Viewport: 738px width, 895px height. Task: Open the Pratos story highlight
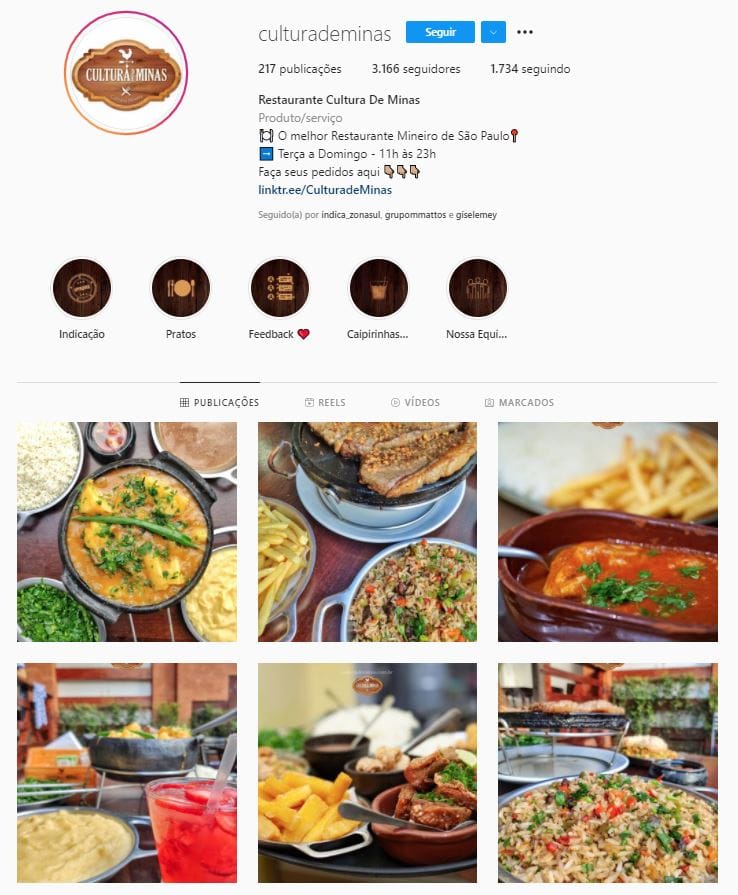(x=181, y=288)
